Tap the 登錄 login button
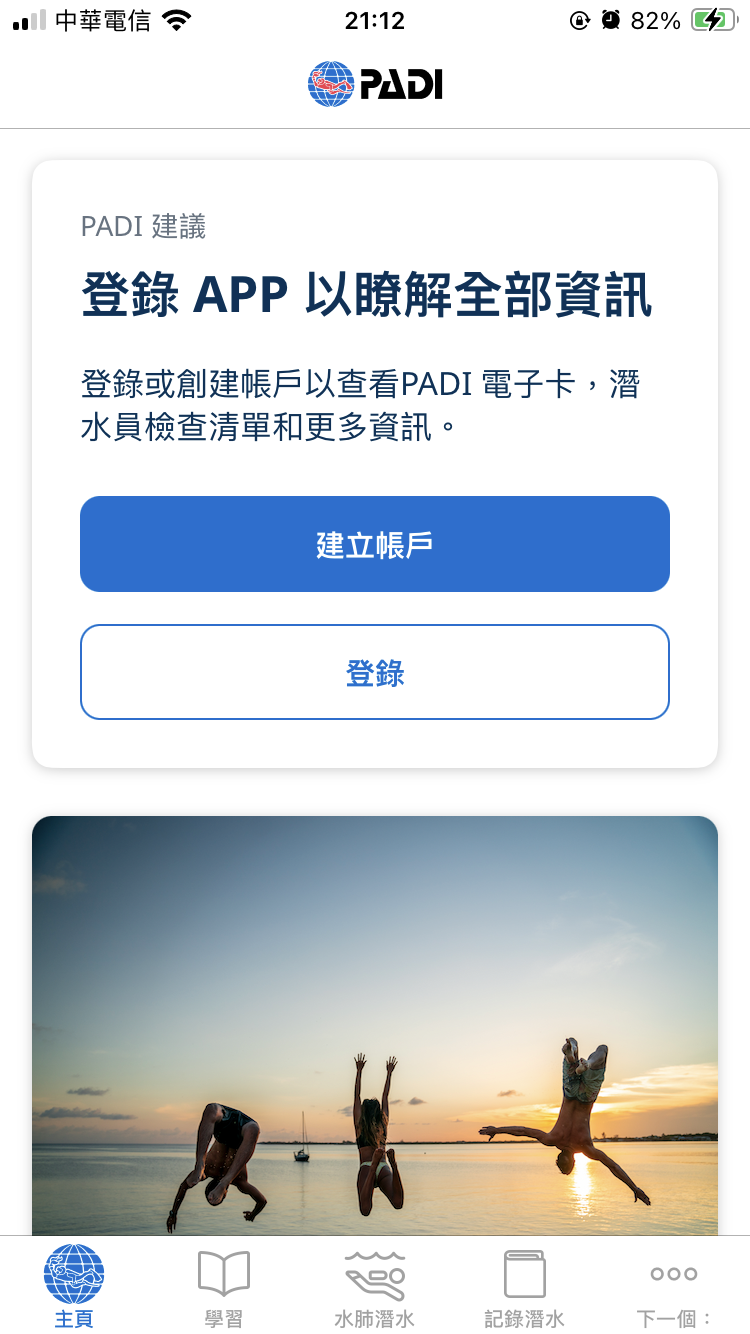Image resolution: width=750 pixels, height=1334 pixels. [x=374, y=672]
